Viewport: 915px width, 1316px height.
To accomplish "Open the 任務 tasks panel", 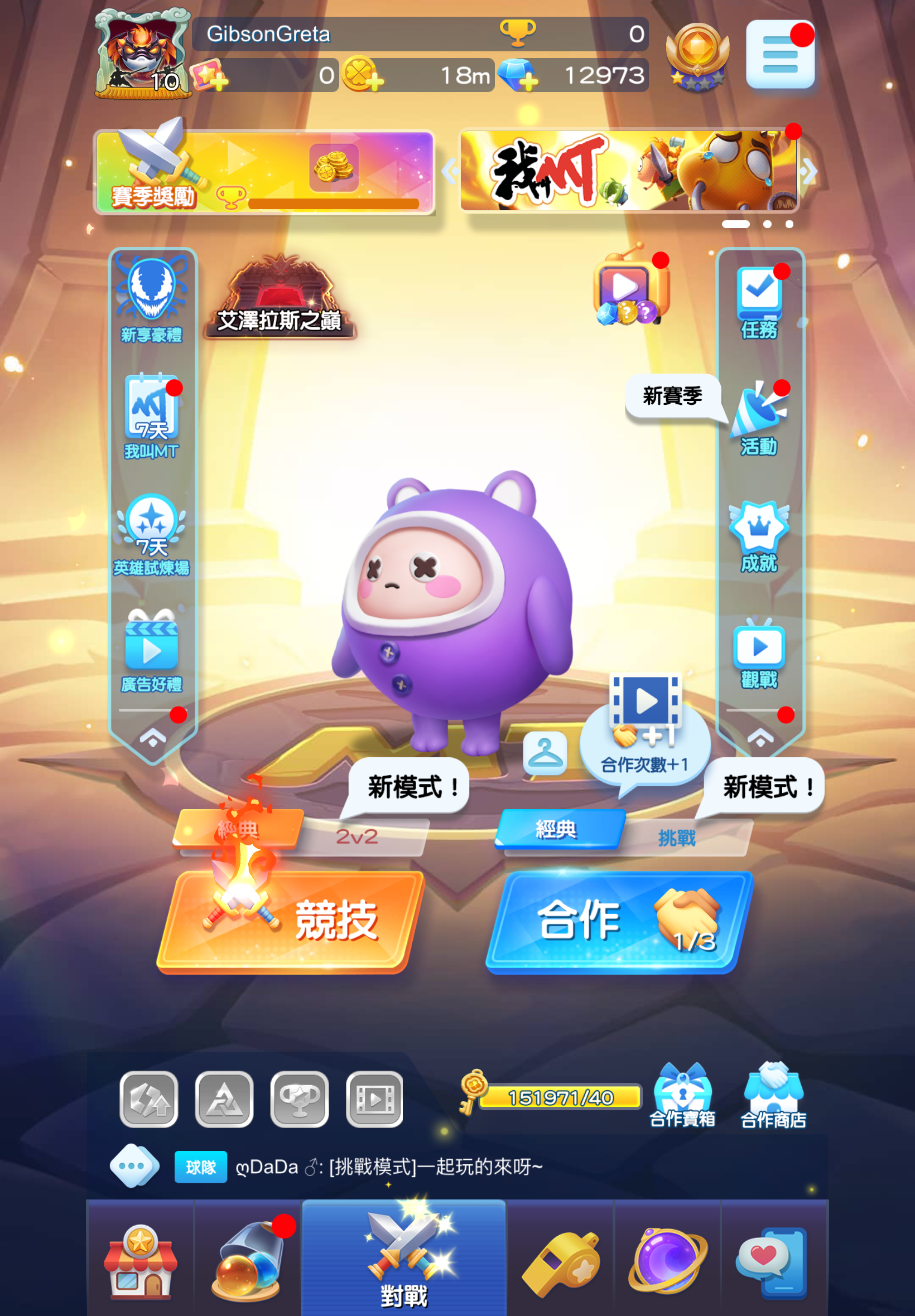I will (759, 304).
